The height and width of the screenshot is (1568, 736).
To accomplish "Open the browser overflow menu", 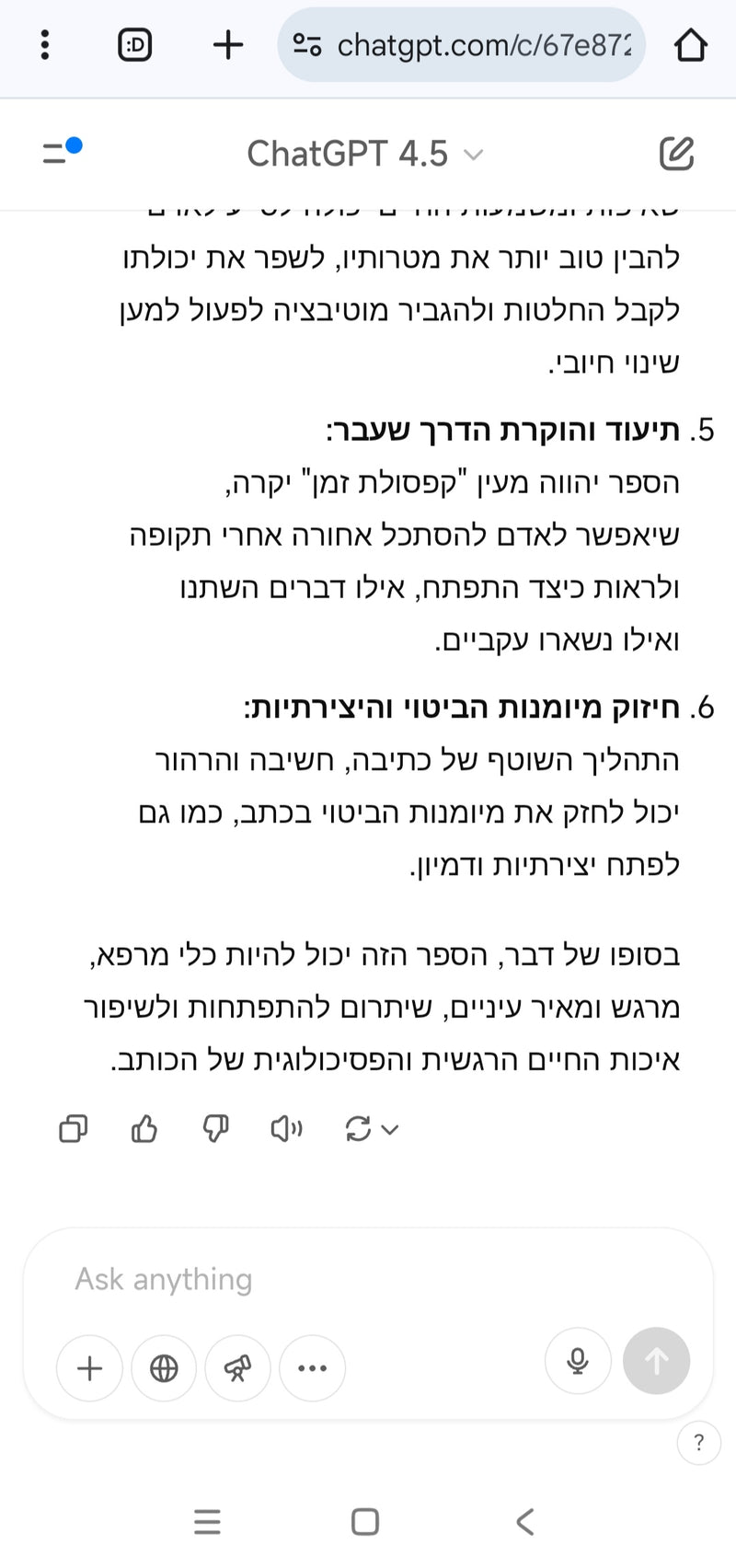I will pyautogui.click(x=44, y=44).
